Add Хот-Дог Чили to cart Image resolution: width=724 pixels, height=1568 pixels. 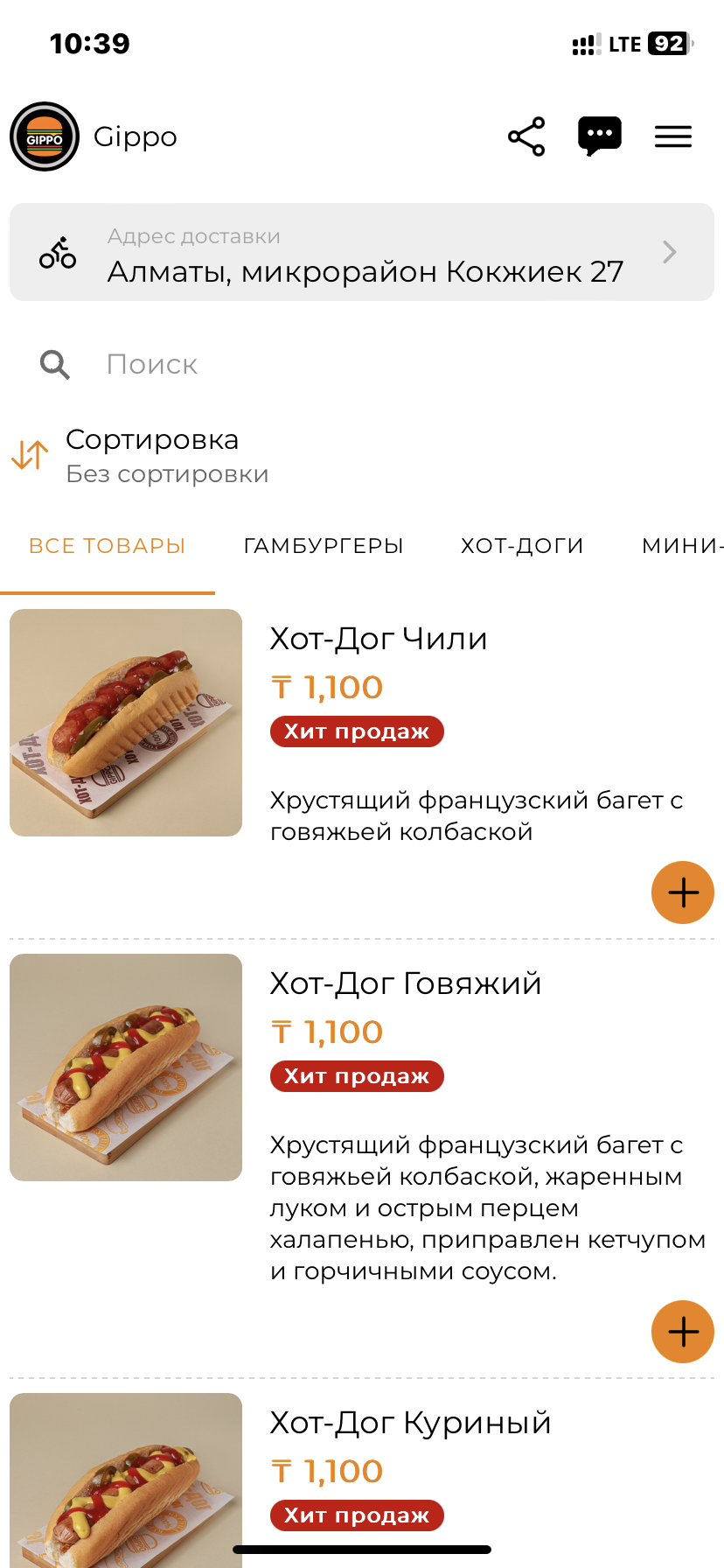click(683, 892)
